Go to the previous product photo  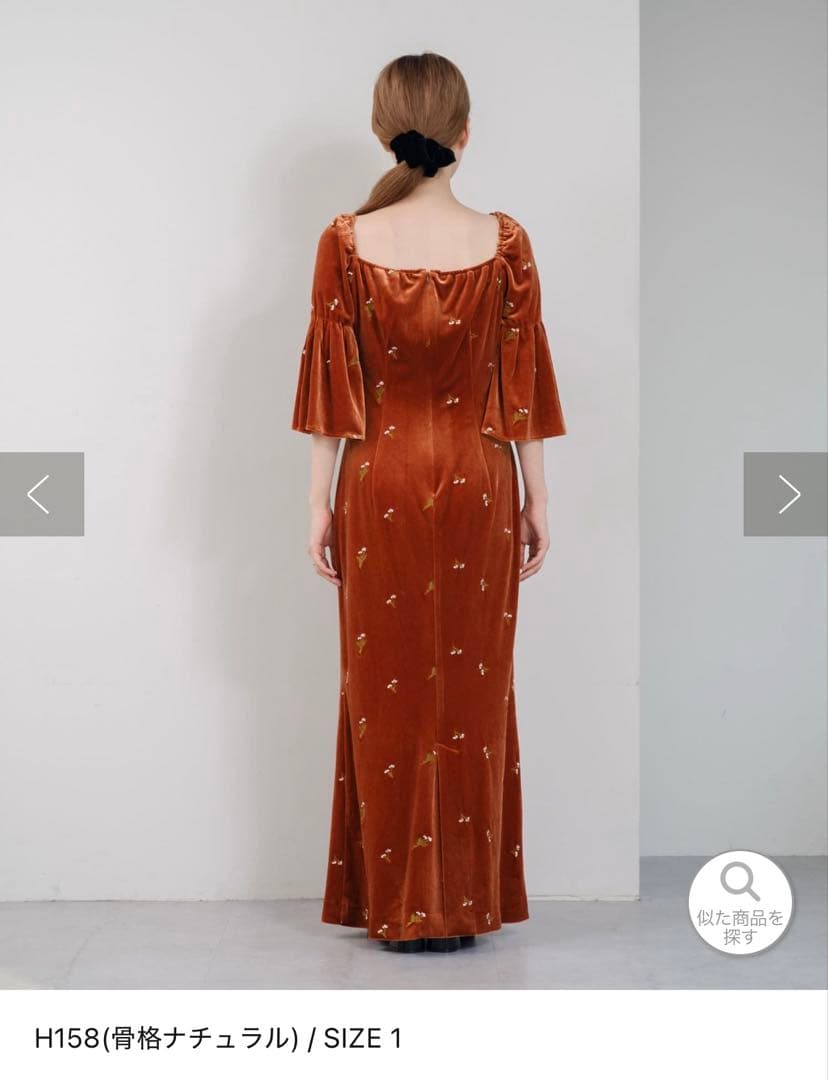41,494
